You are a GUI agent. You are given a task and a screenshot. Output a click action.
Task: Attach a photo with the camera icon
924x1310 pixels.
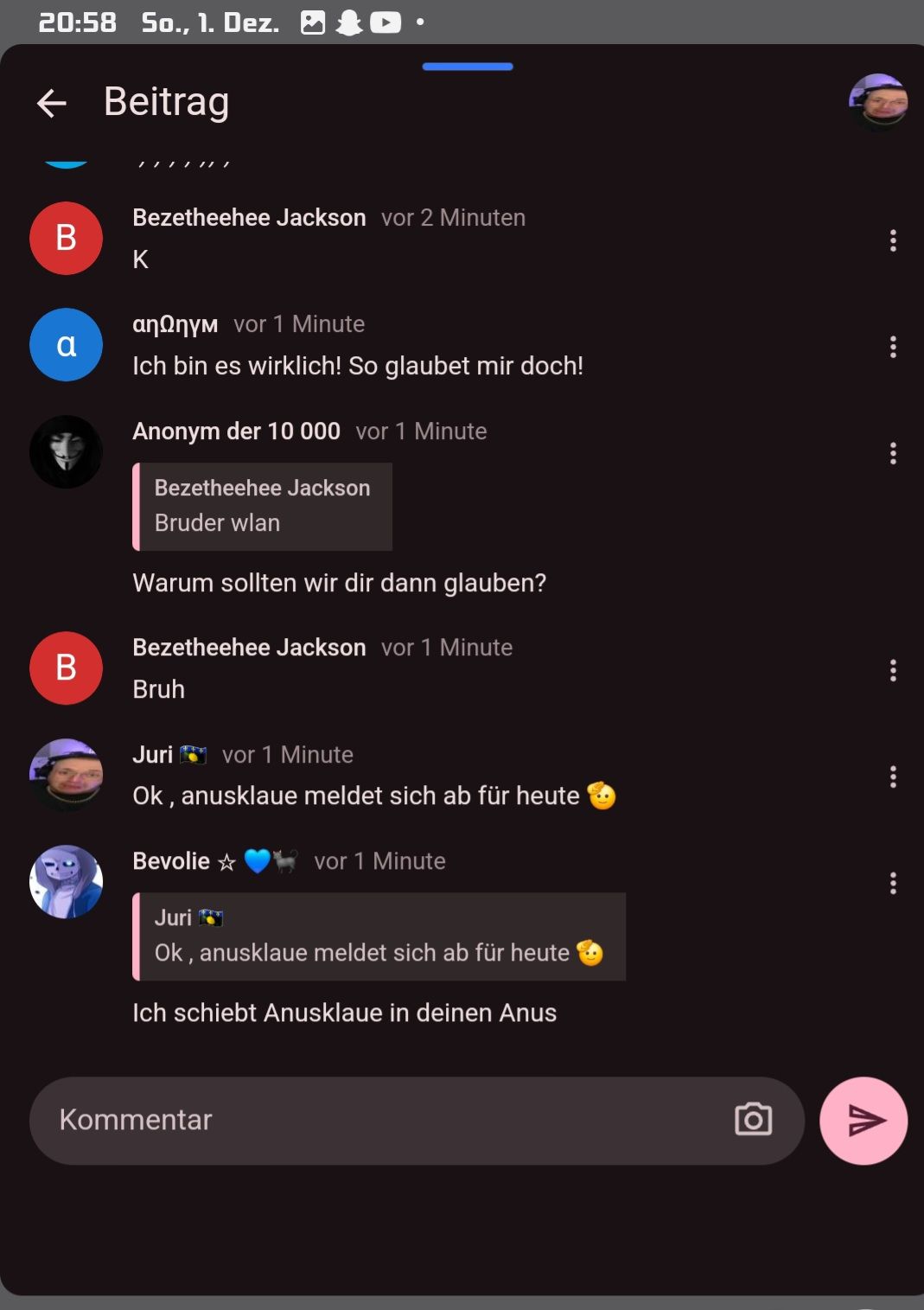click(753, 1120)
